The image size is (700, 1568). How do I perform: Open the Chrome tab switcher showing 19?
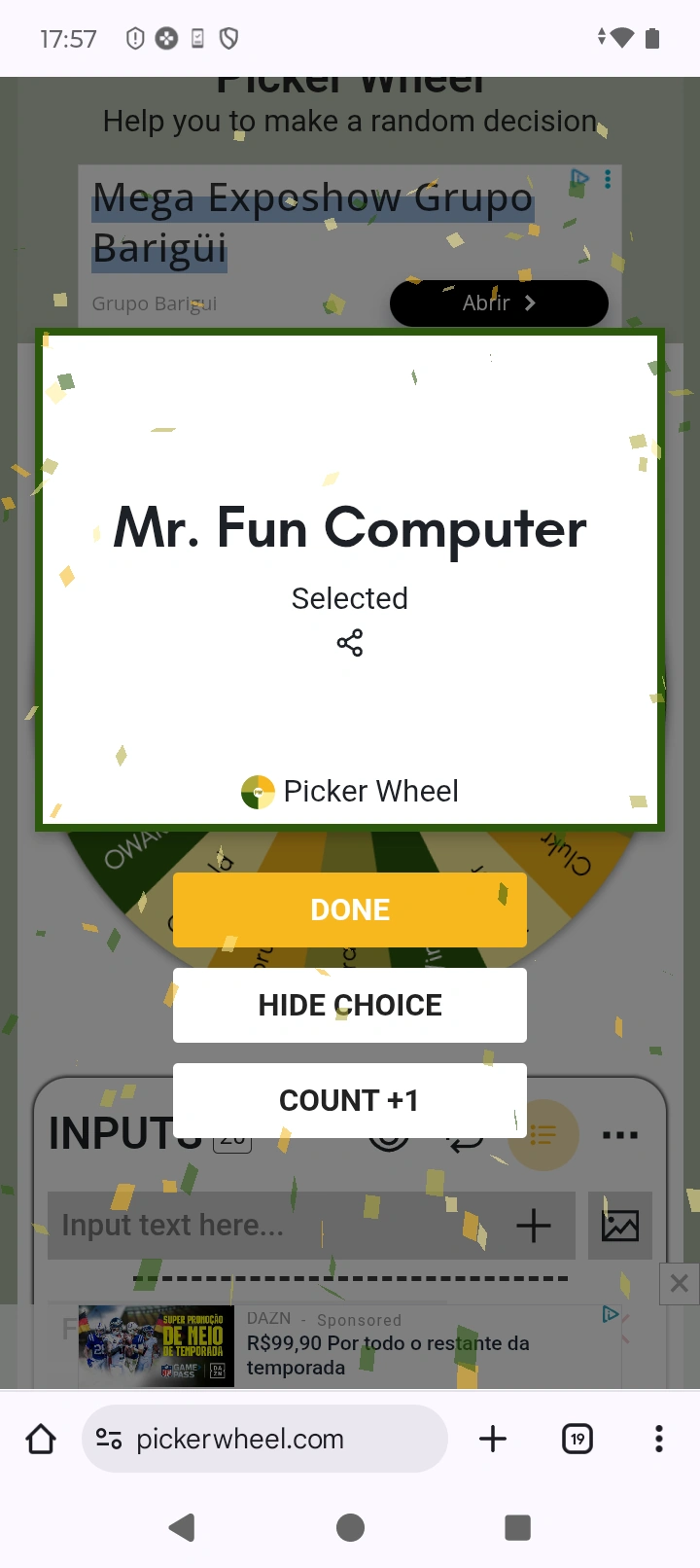577,1439
